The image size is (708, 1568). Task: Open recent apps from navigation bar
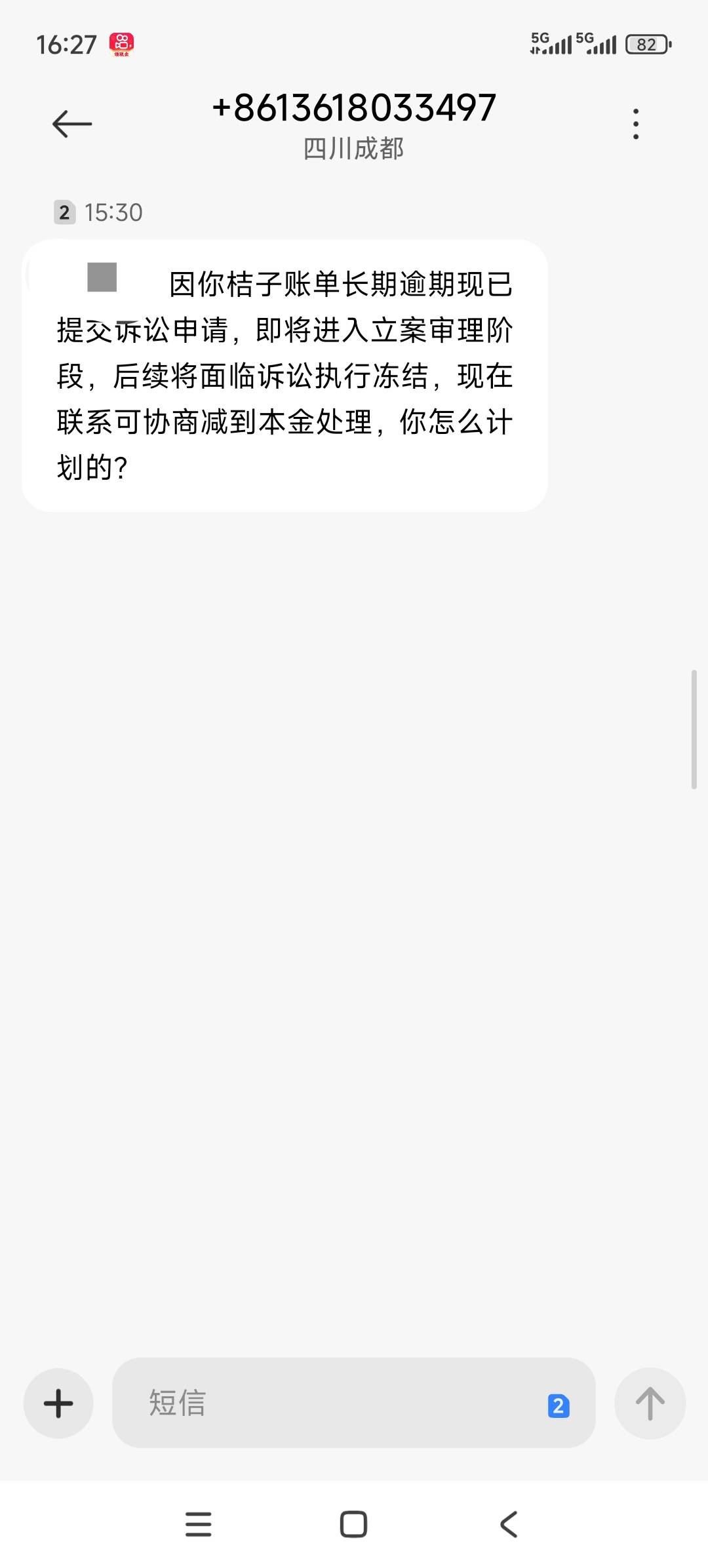pos(199,1524)
